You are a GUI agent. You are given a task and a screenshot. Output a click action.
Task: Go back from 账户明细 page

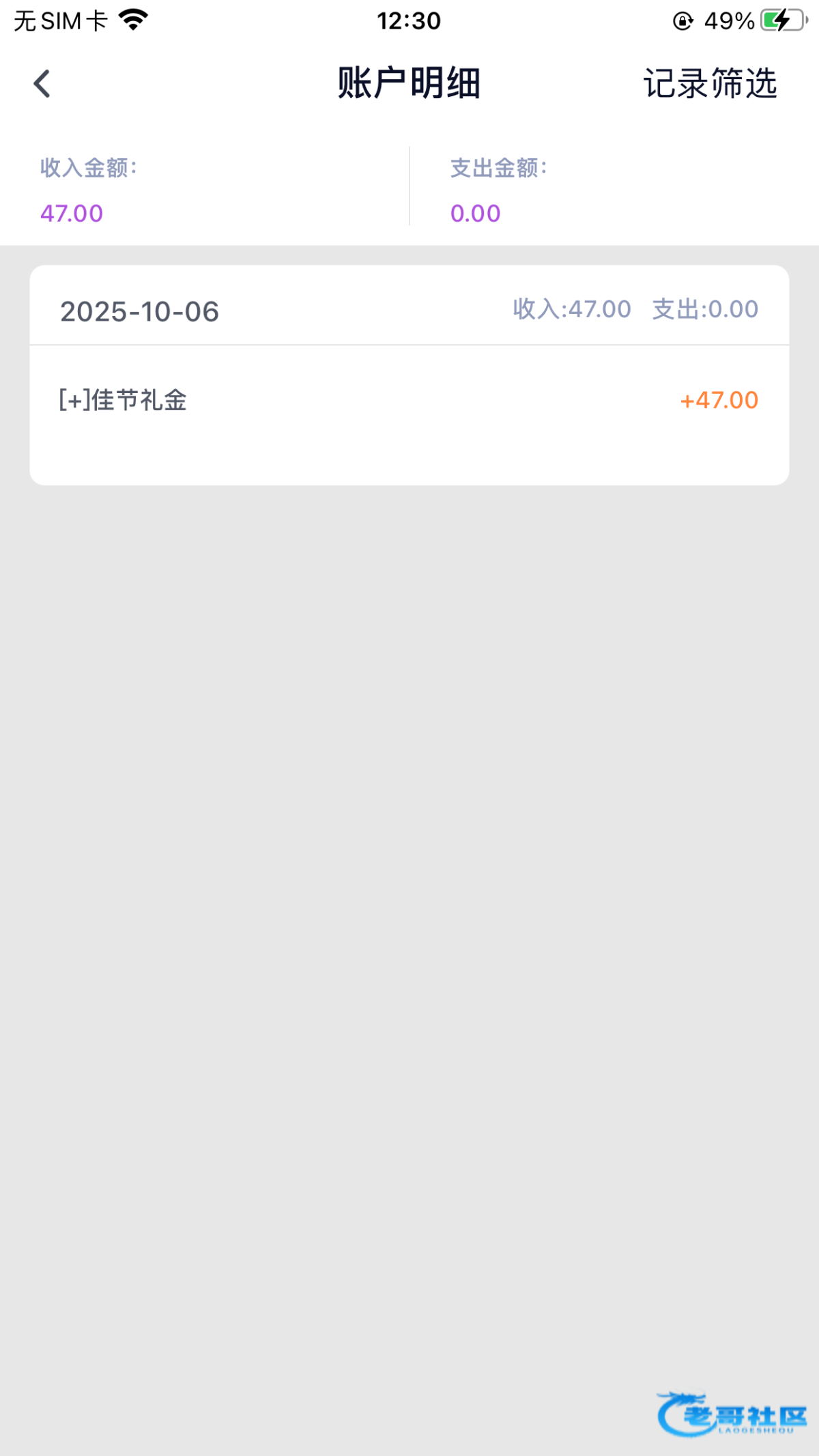point(42,84)
